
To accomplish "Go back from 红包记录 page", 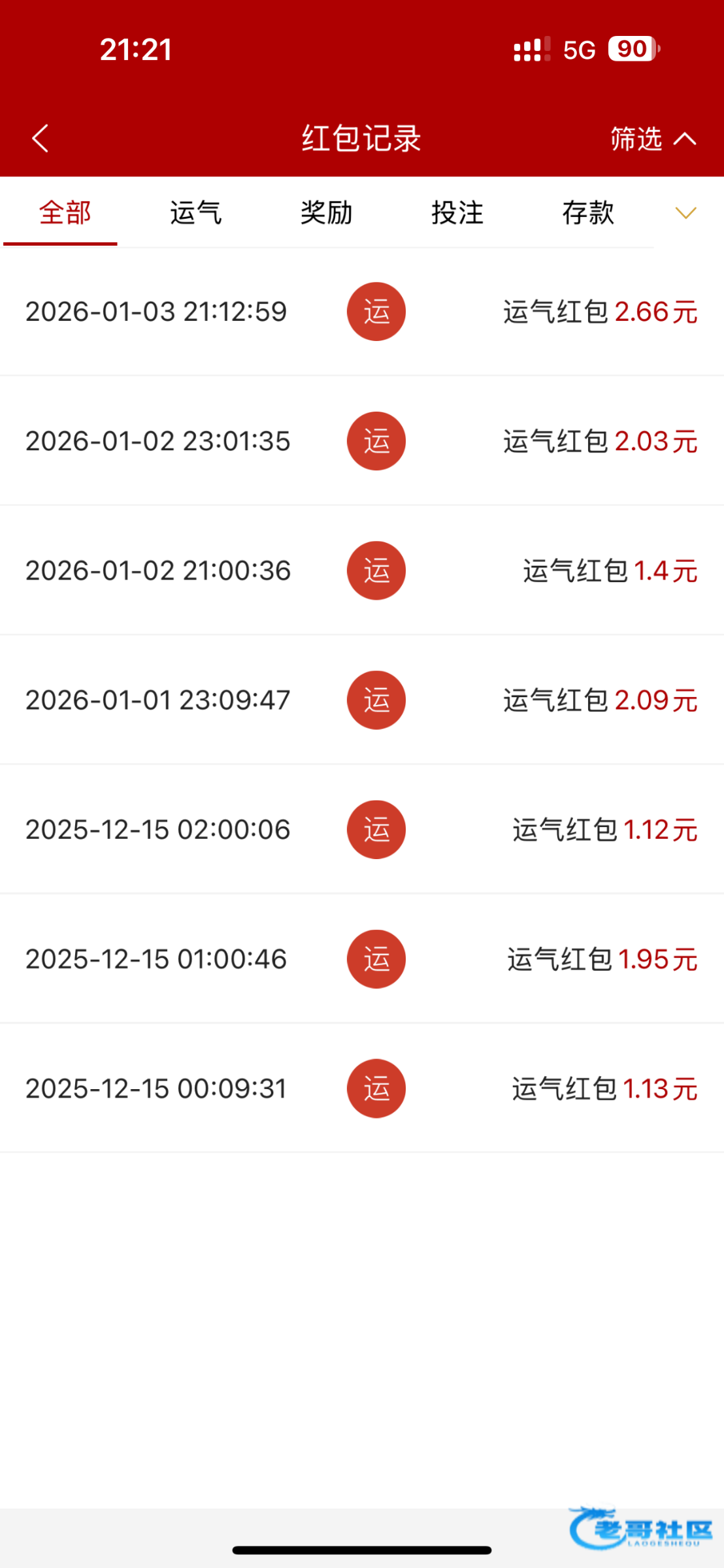I will [41, 139].
